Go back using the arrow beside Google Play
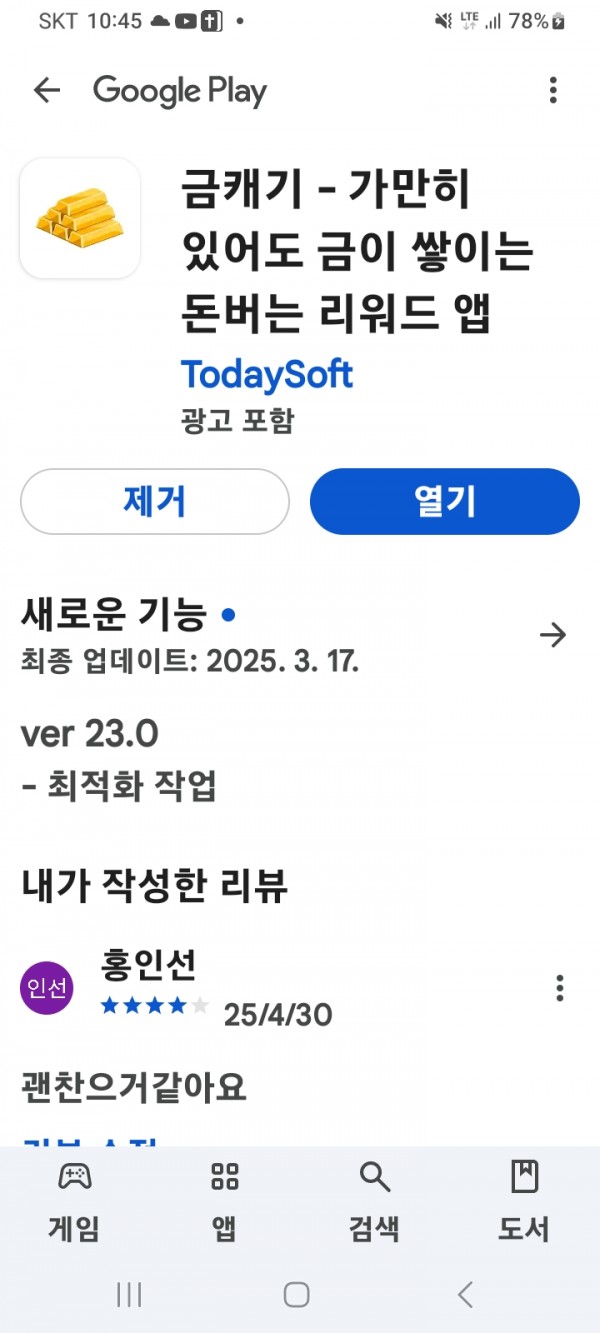The image size is (600, 1333). click(x=47, y=91)
